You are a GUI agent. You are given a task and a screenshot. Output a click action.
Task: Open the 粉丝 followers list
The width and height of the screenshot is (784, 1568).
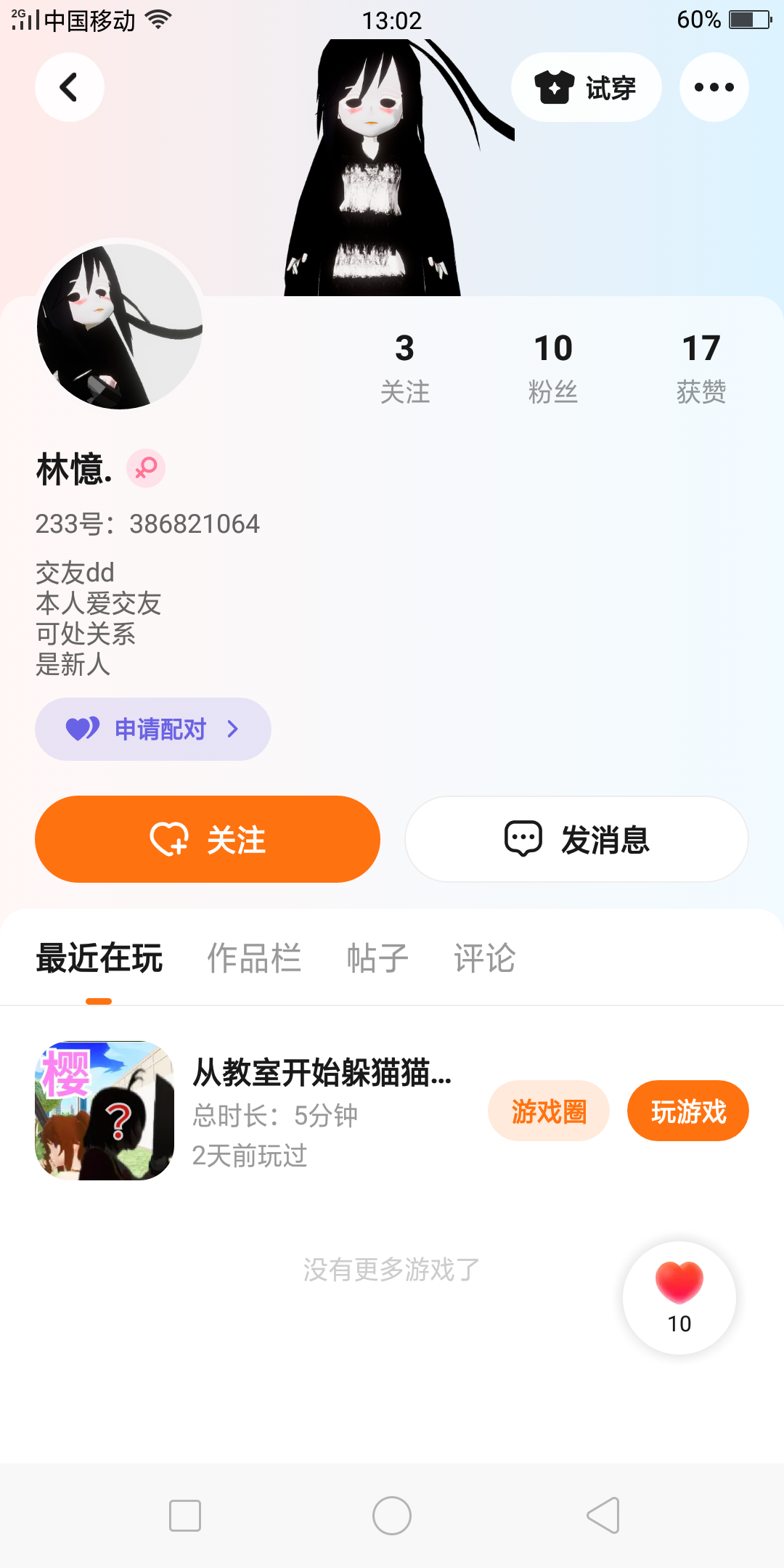click(553, 367)
